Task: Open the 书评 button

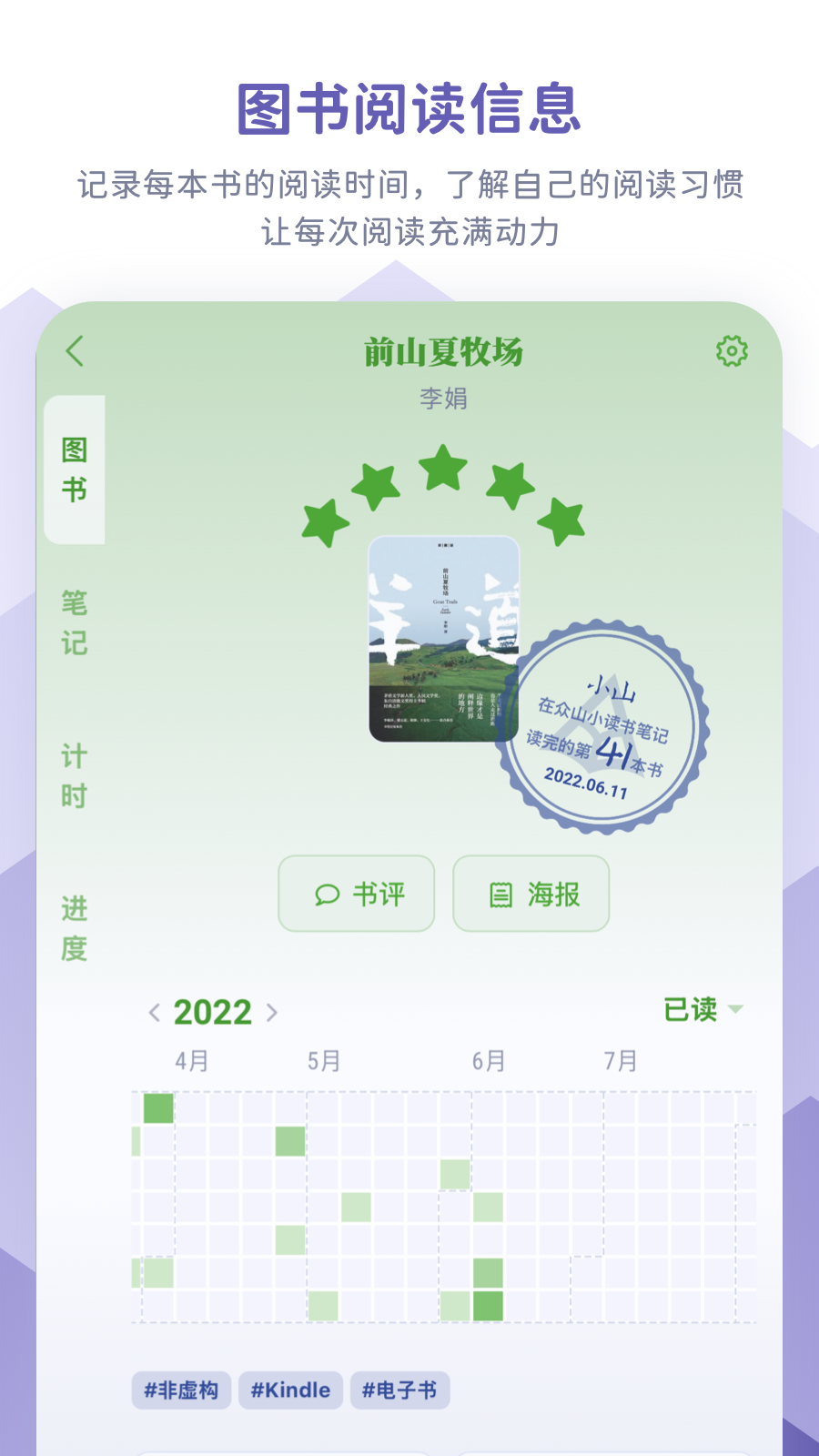Action: coord(356,894)
